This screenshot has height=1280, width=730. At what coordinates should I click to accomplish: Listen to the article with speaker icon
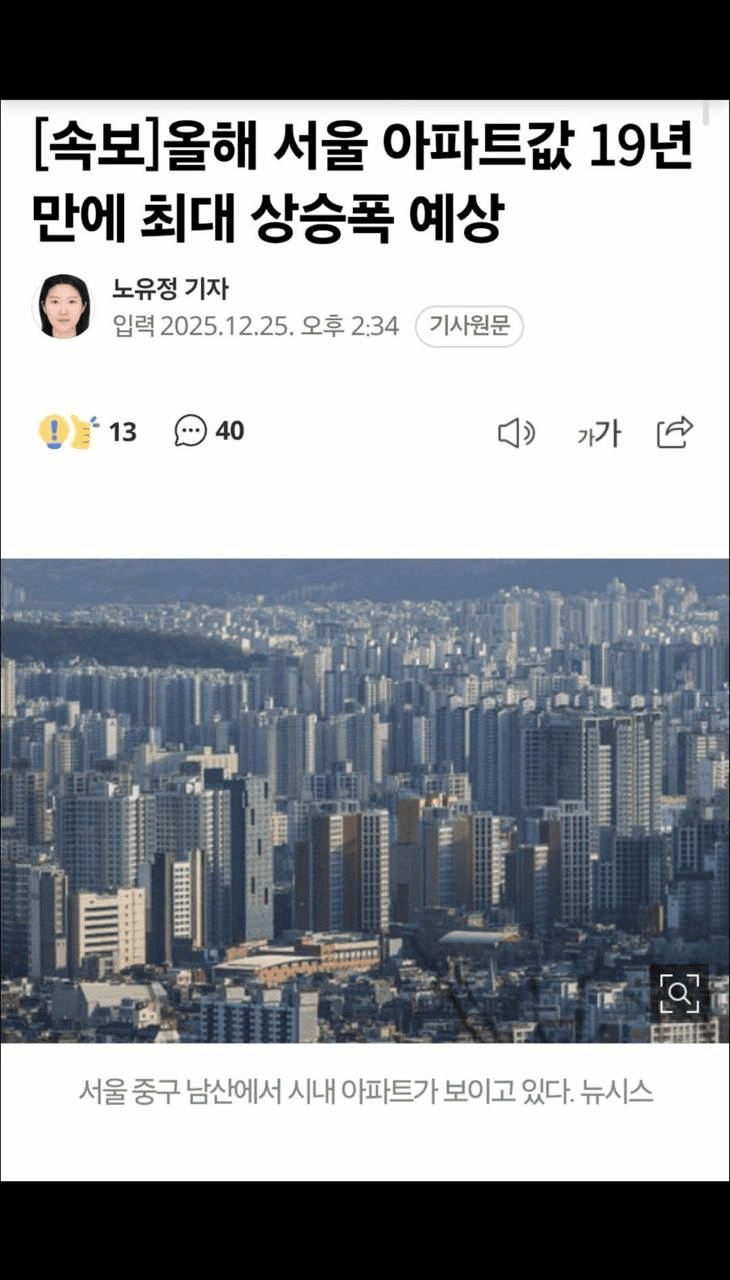click(x=516, y=433)
